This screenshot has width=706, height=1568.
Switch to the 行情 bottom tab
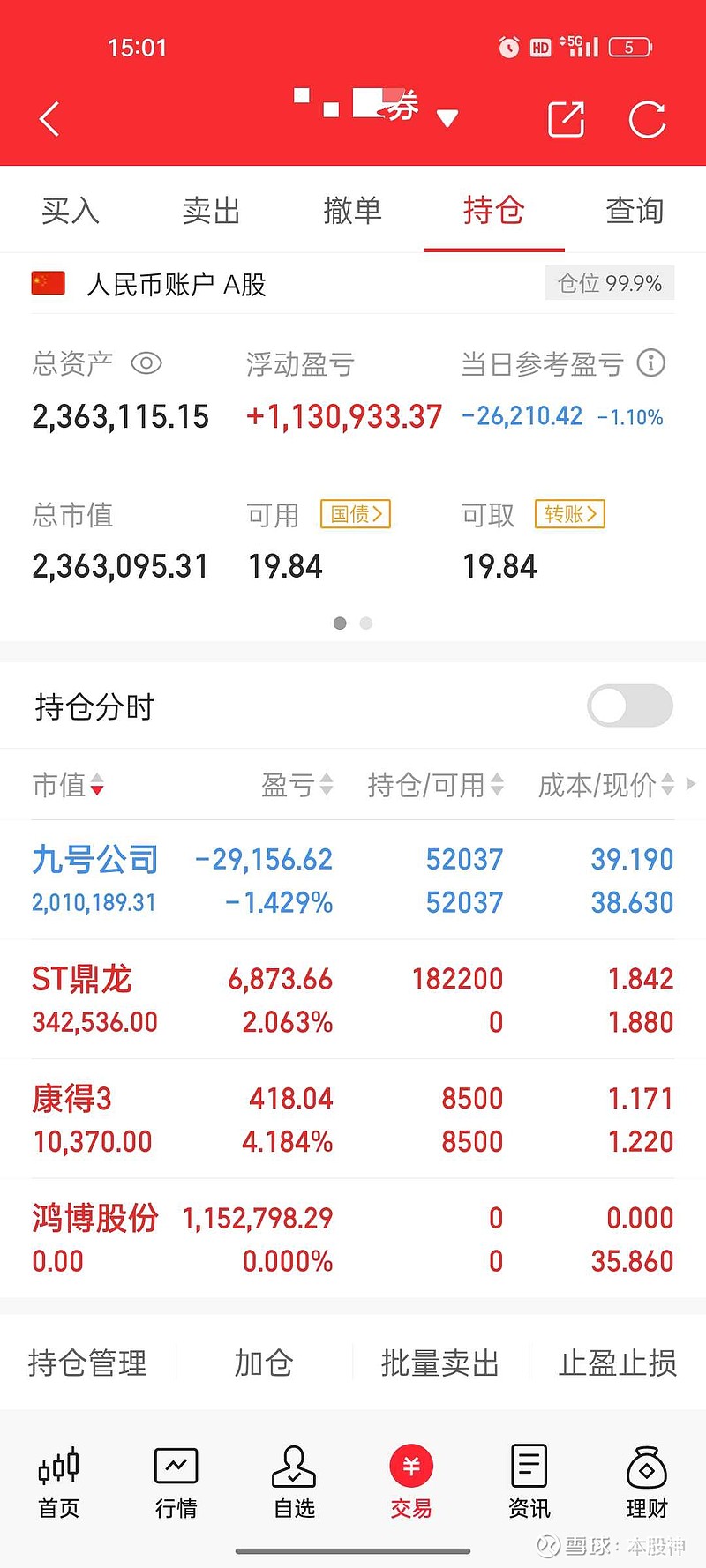coord(176,1482)
